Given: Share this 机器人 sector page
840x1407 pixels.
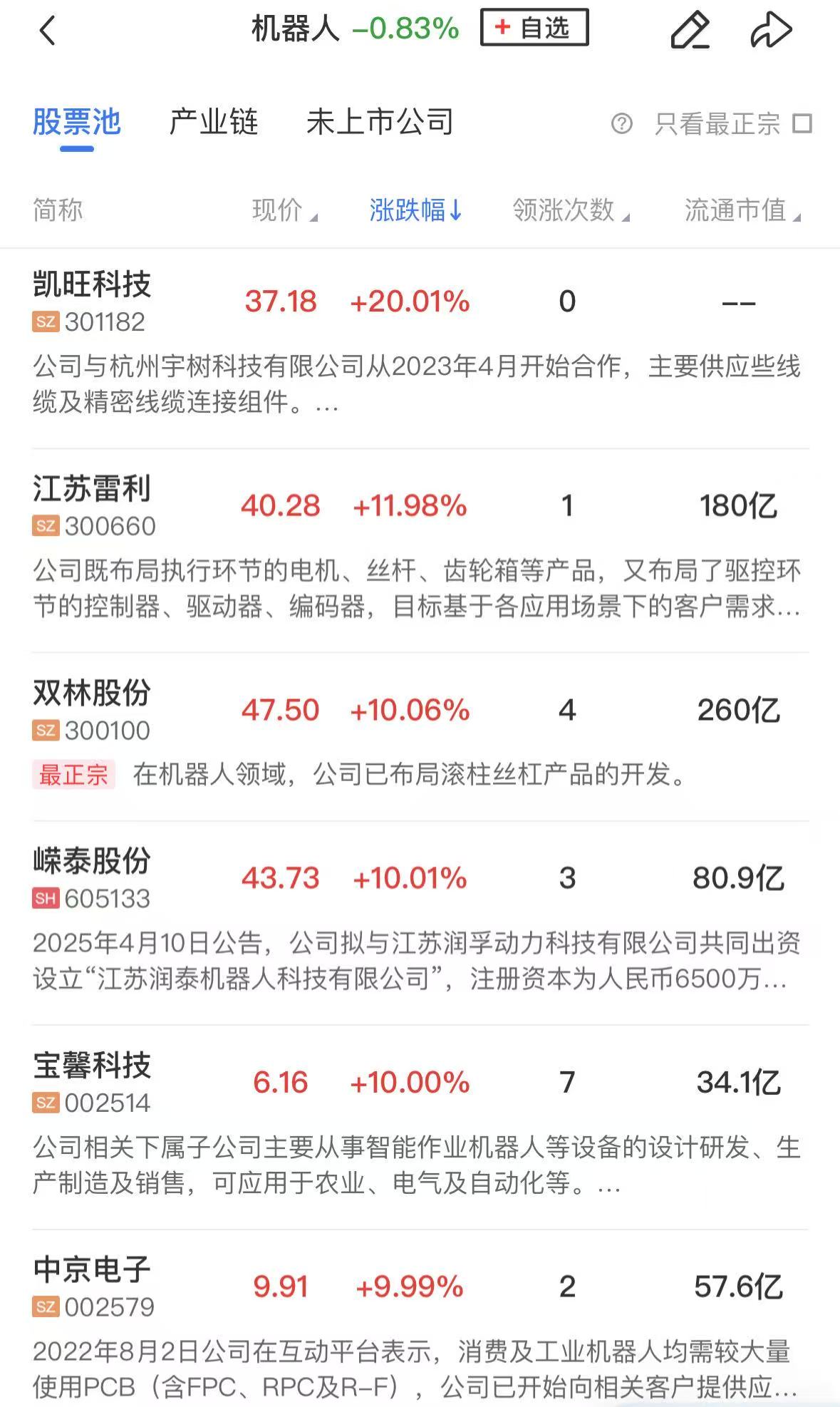Looking at the screenshot, I should coord(772,30).
